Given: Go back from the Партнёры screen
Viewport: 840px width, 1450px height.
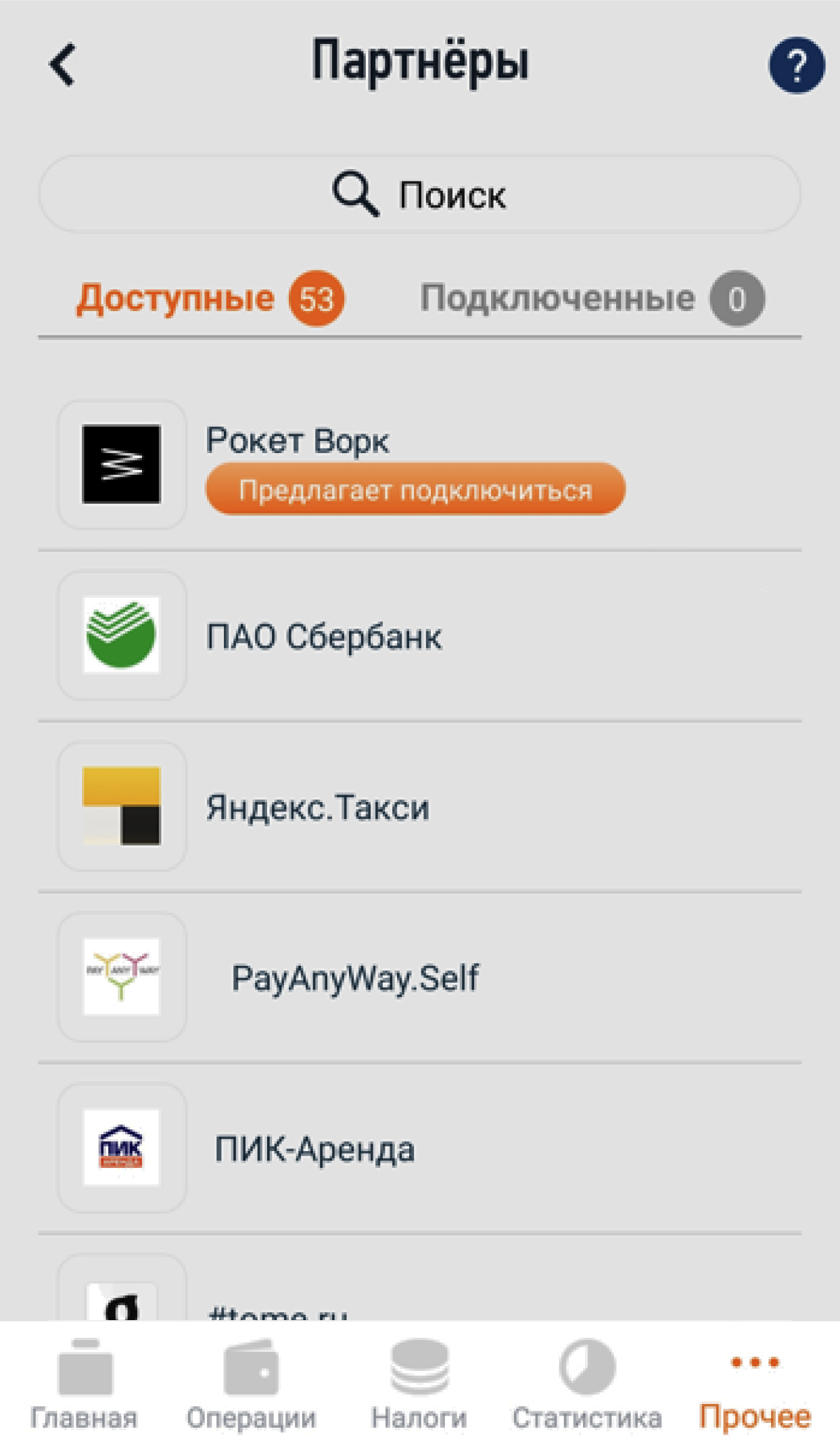Looking at the screenshot, I should click(62, 65).
